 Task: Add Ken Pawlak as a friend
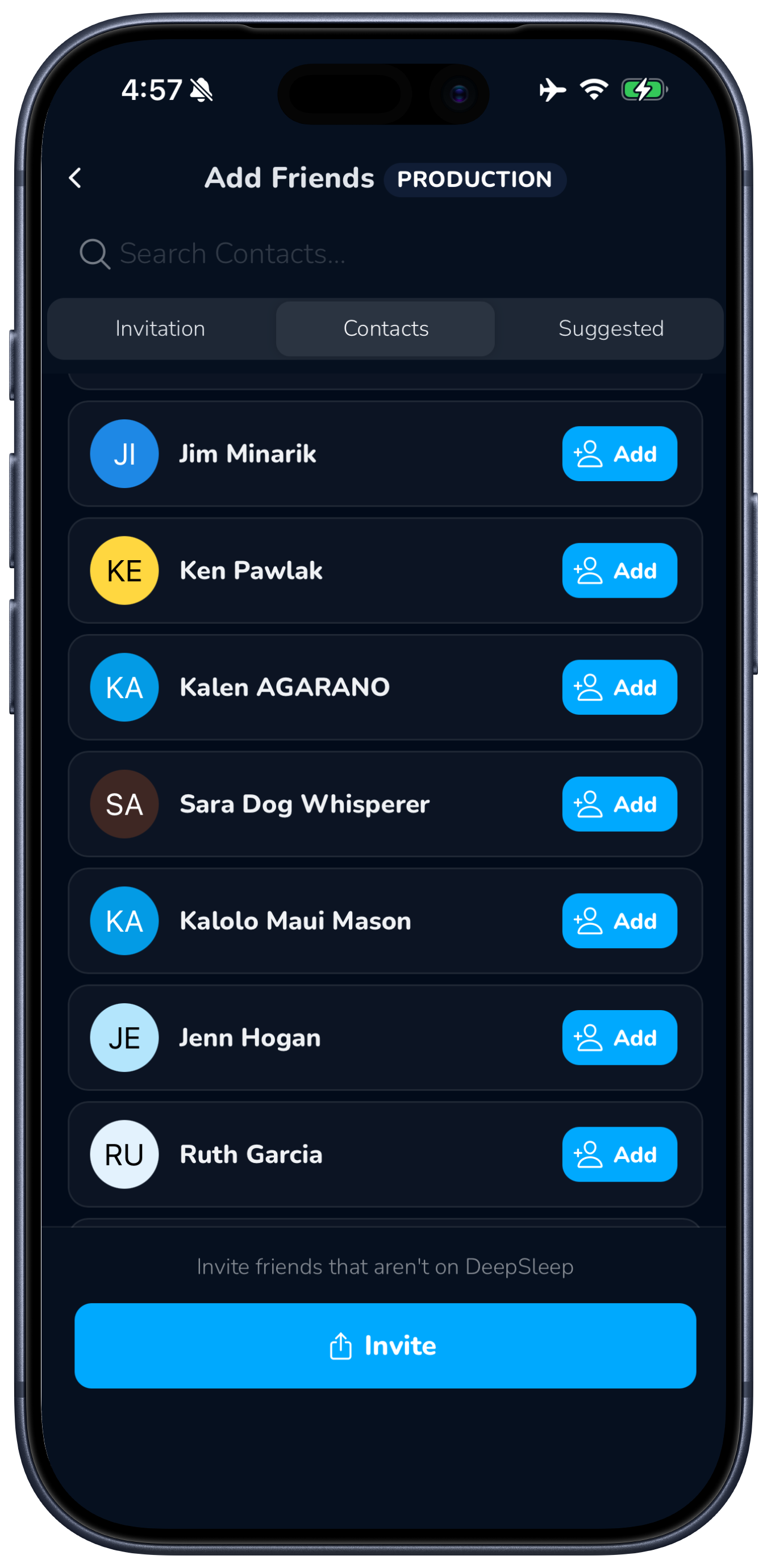[x=619, y=571]
